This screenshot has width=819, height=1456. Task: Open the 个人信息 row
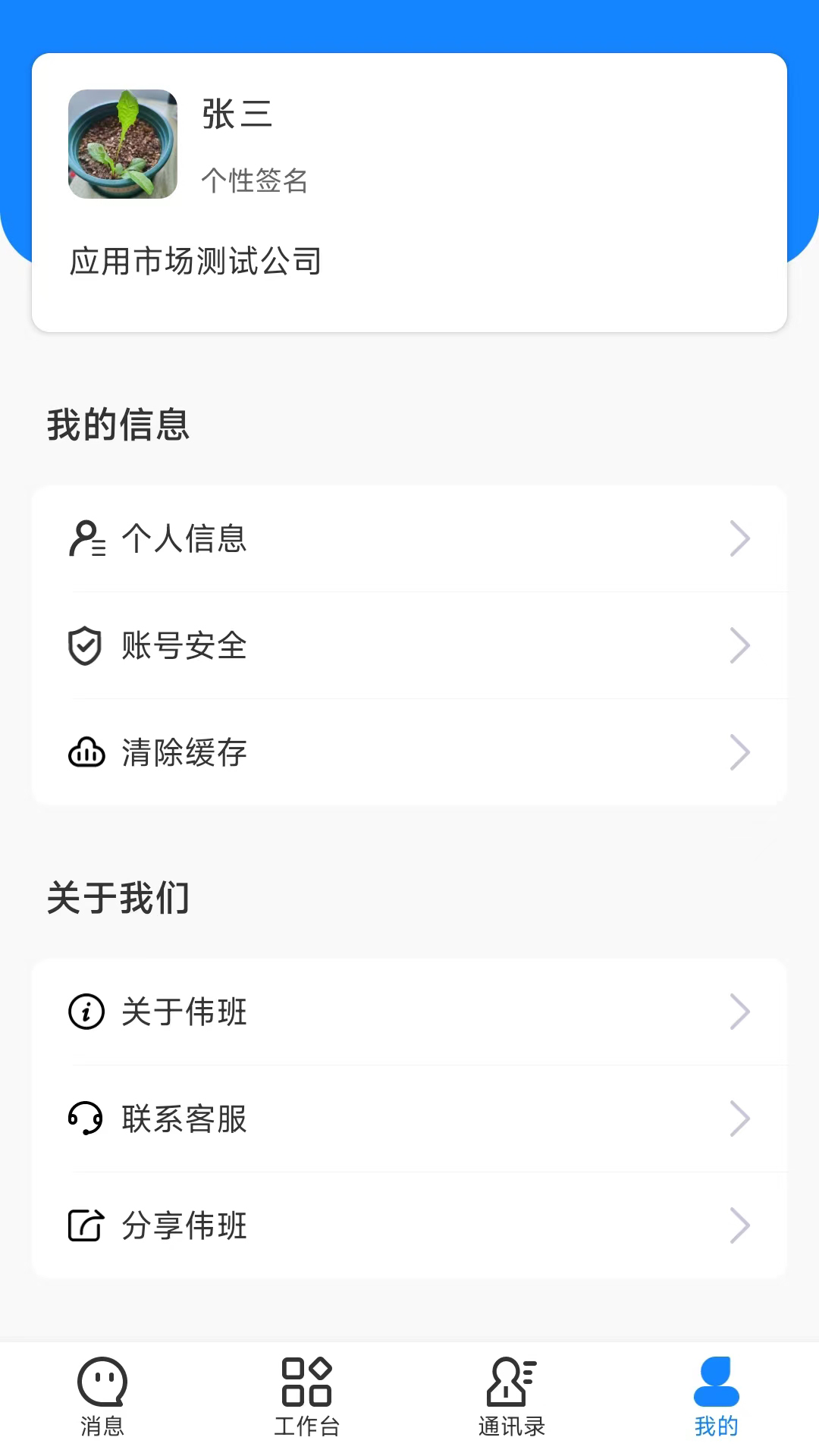(x=409, y=539)
